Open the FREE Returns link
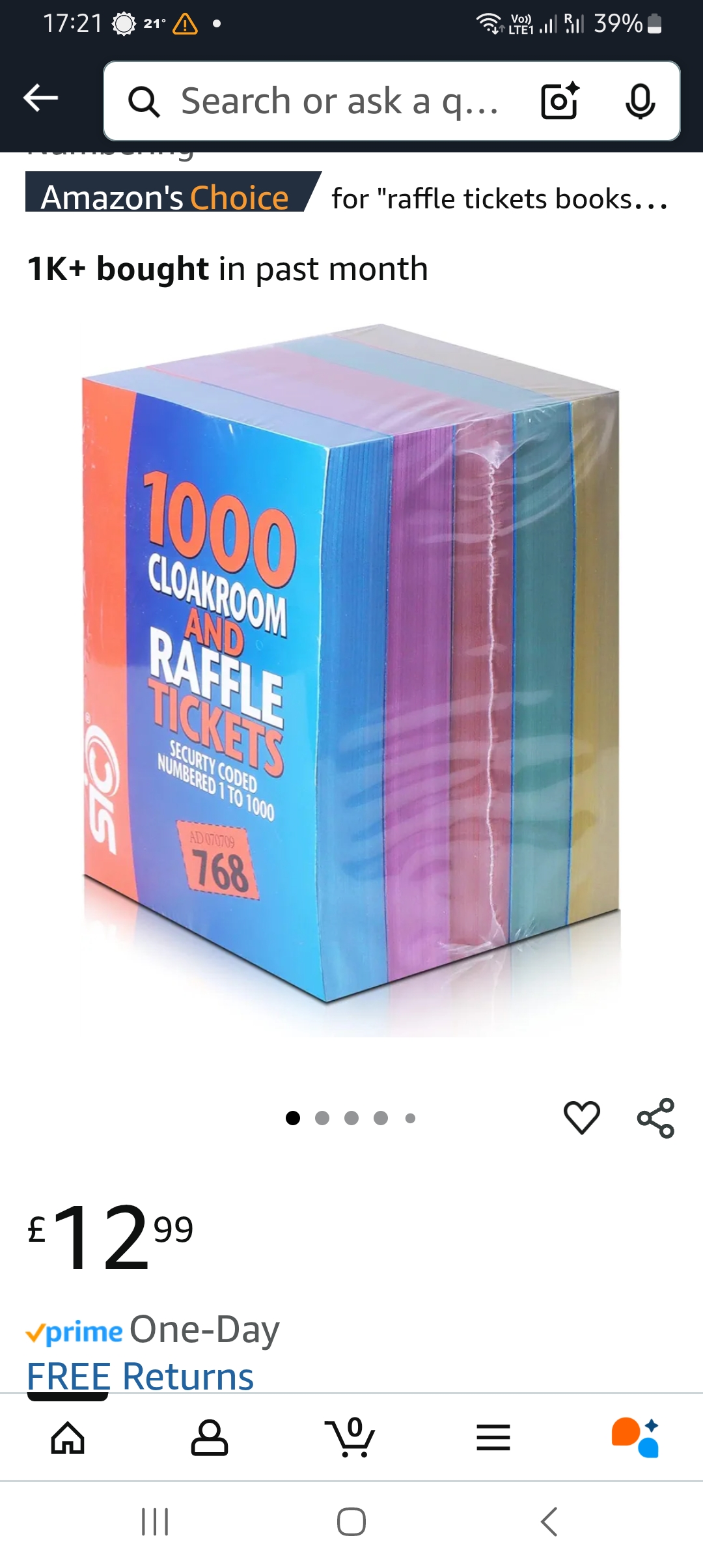Screen dimensions: 703x1568 (x=140, y=1375)
